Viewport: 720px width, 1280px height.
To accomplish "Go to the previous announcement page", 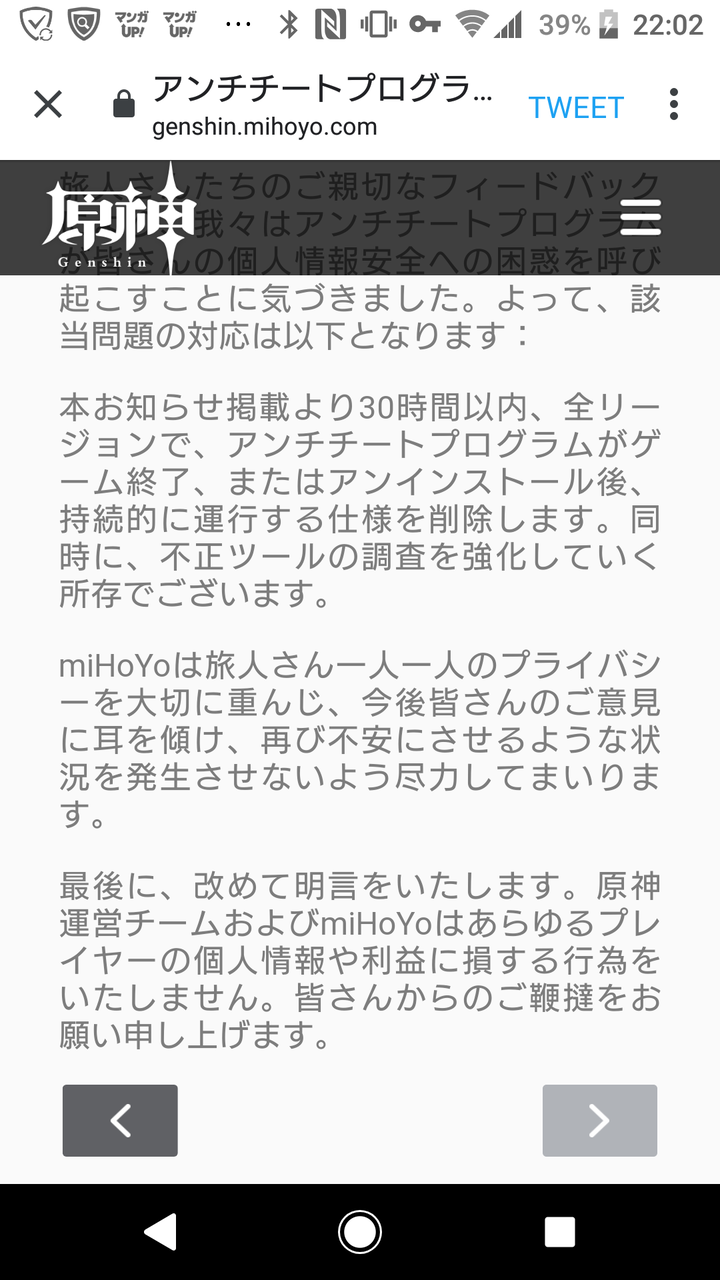I will [119, 1120].
